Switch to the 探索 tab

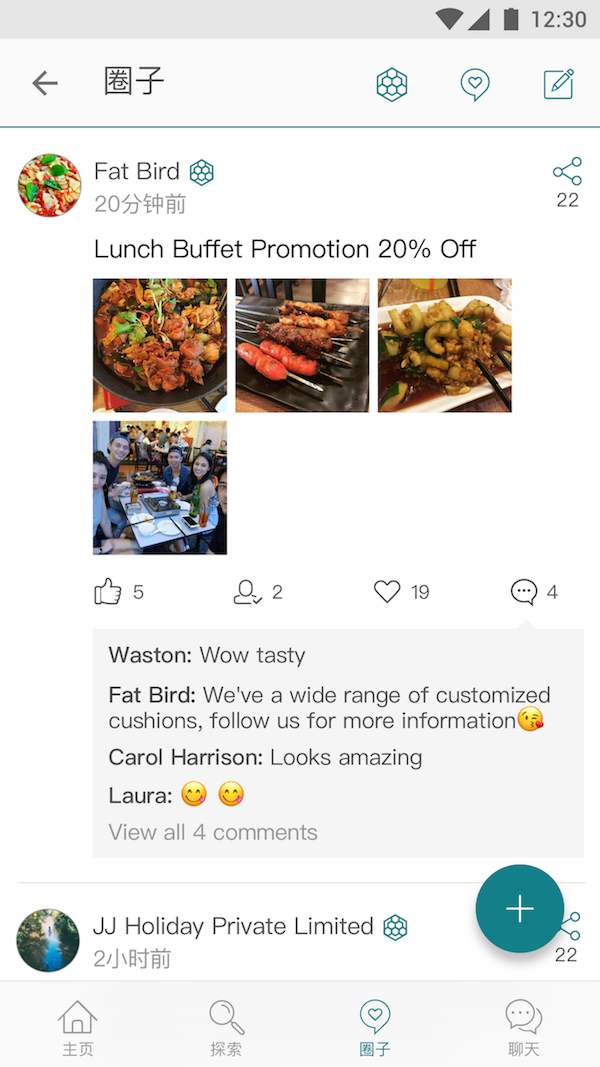click(x=226, y=1028)
